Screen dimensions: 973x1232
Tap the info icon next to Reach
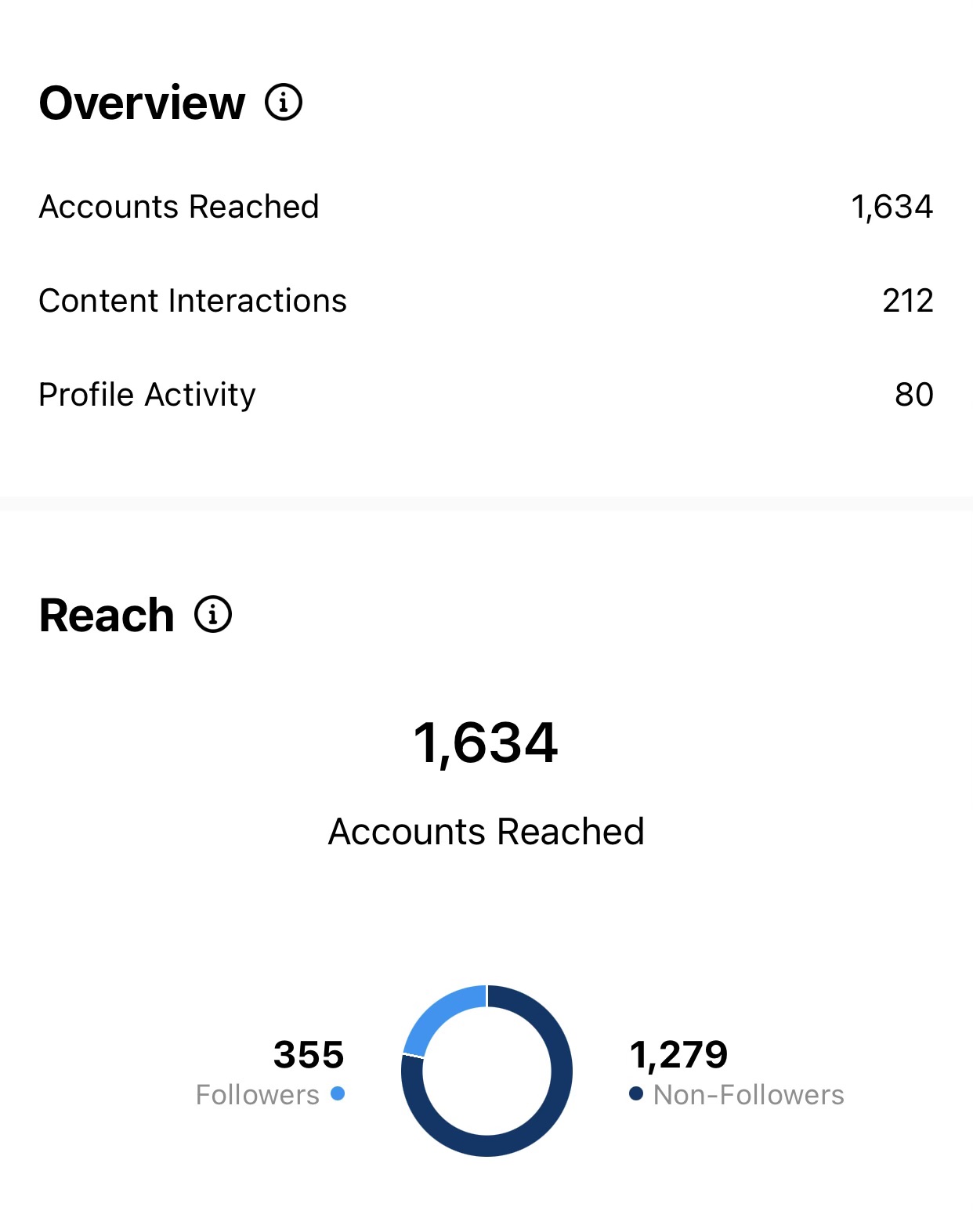213,615
